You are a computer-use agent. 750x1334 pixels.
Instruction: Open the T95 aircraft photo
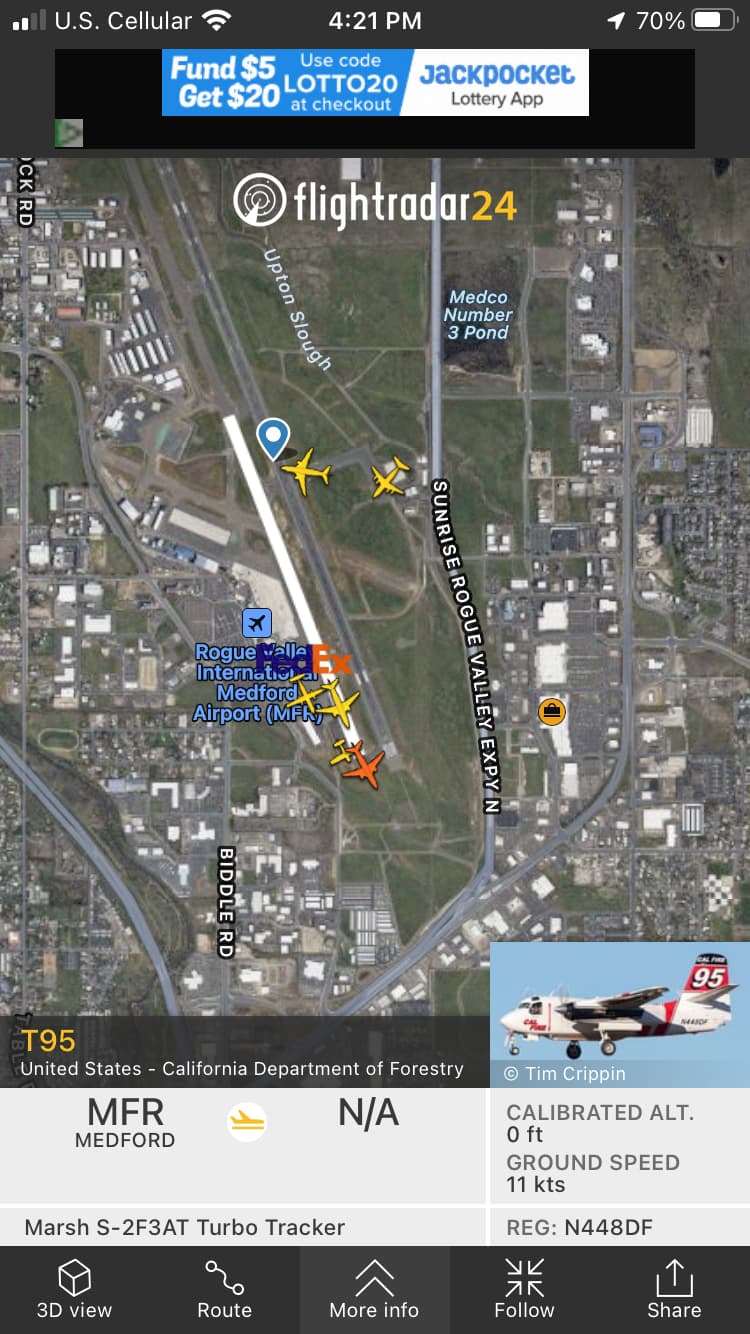pos(619,1014)
